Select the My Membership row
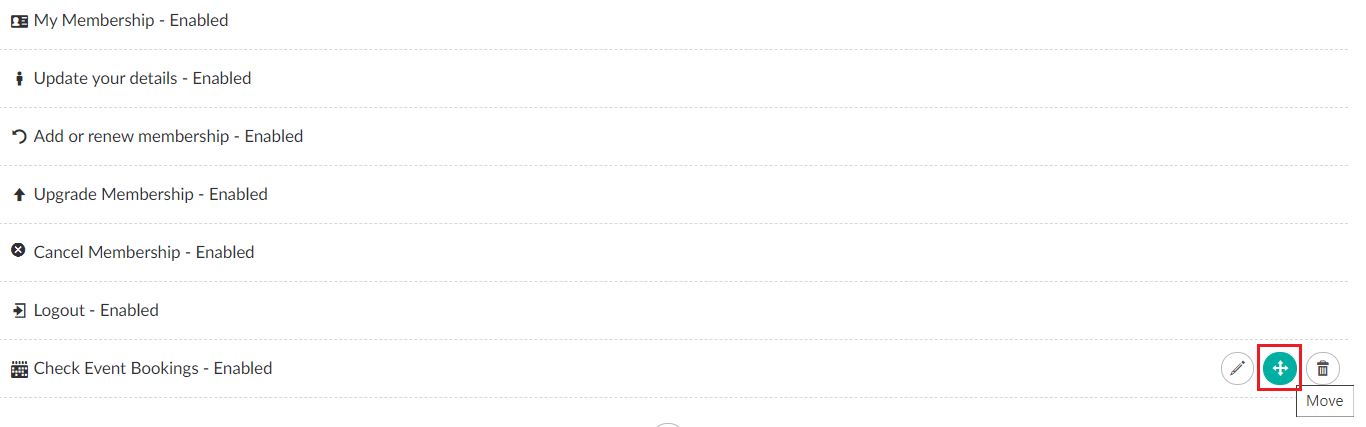Viewport: 1366px width, 427px height. [131, 20]
